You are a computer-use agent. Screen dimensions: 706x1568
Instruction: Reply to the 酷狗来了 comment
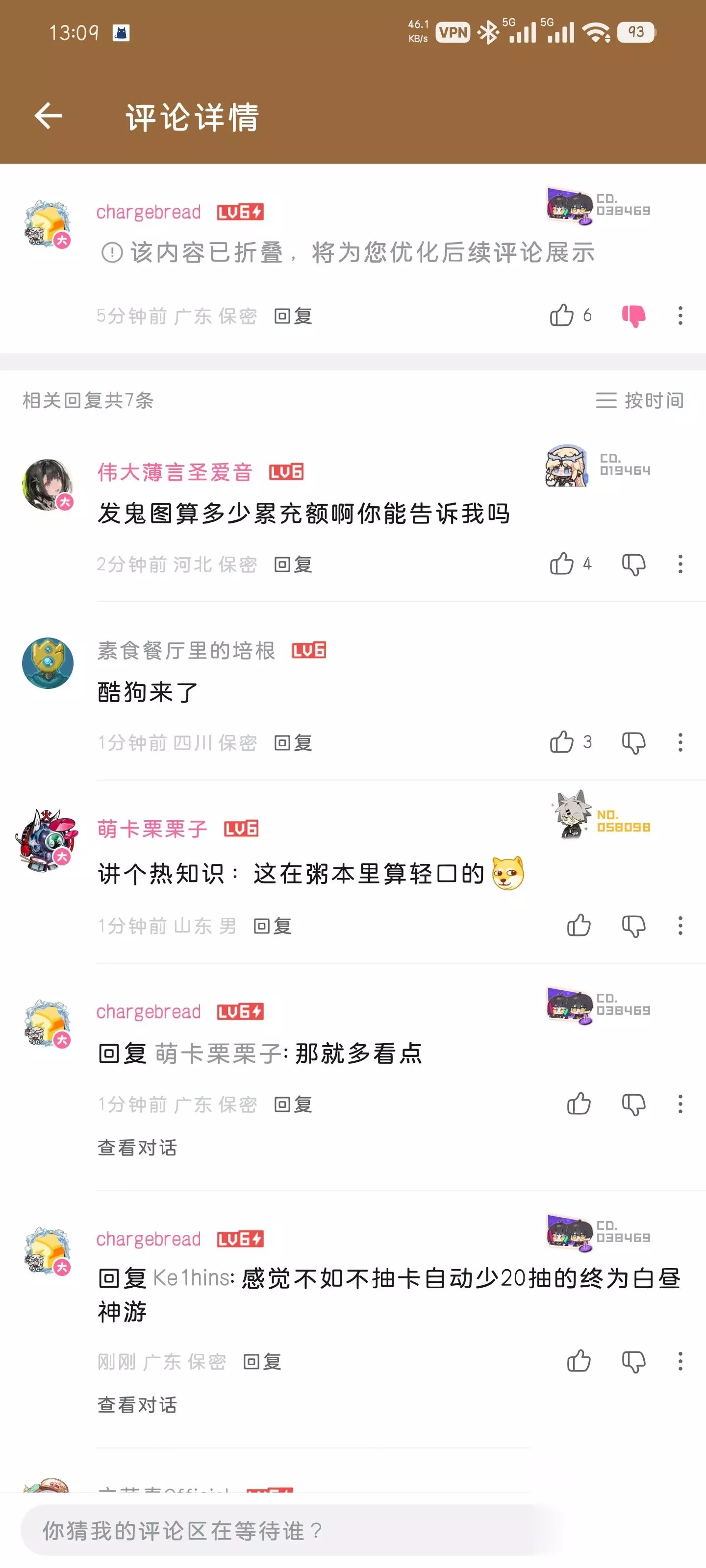pos(293,743)
